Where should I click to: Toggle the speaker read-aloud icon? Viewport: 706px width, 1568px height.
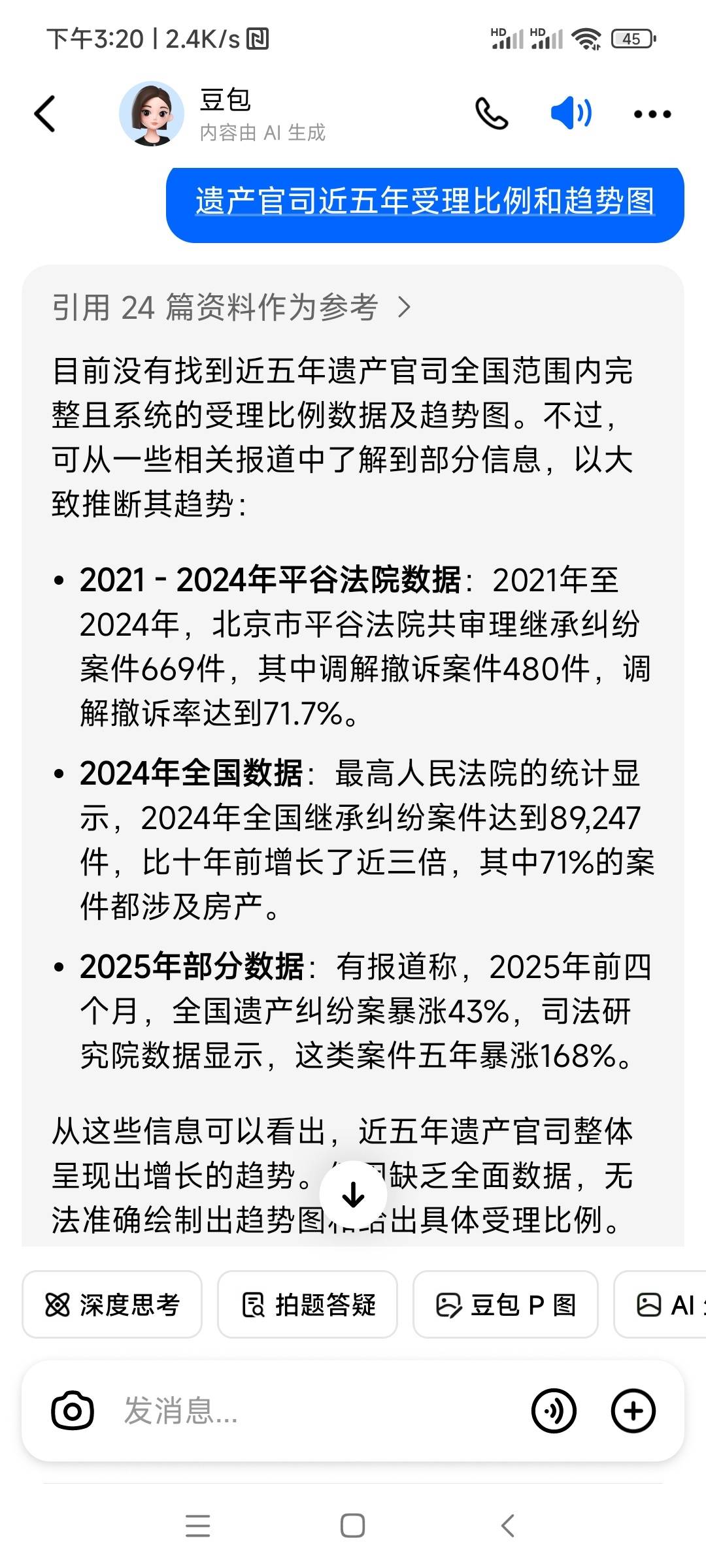(x=571, y=113)
